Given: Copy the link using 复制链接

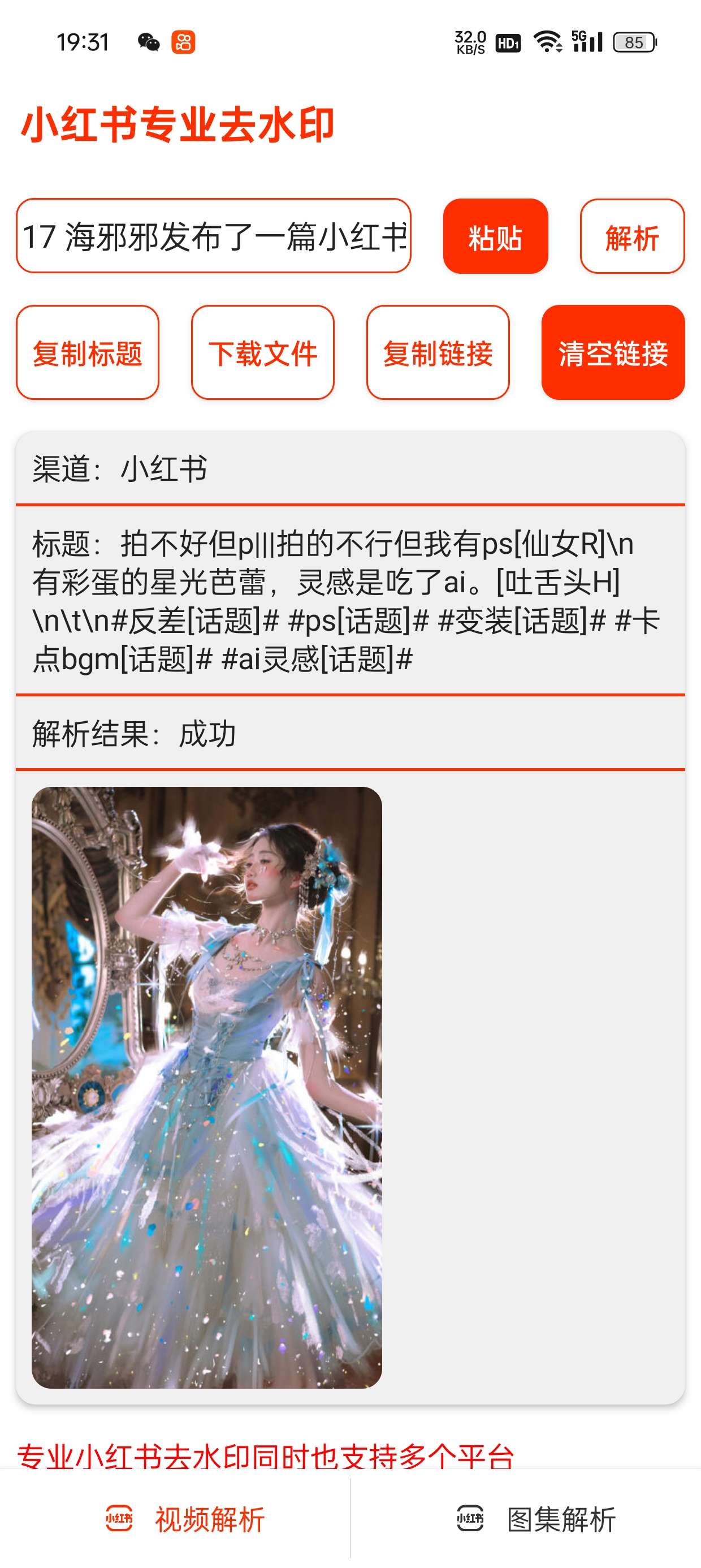Looking at the screenshot, I should point(438,353).
